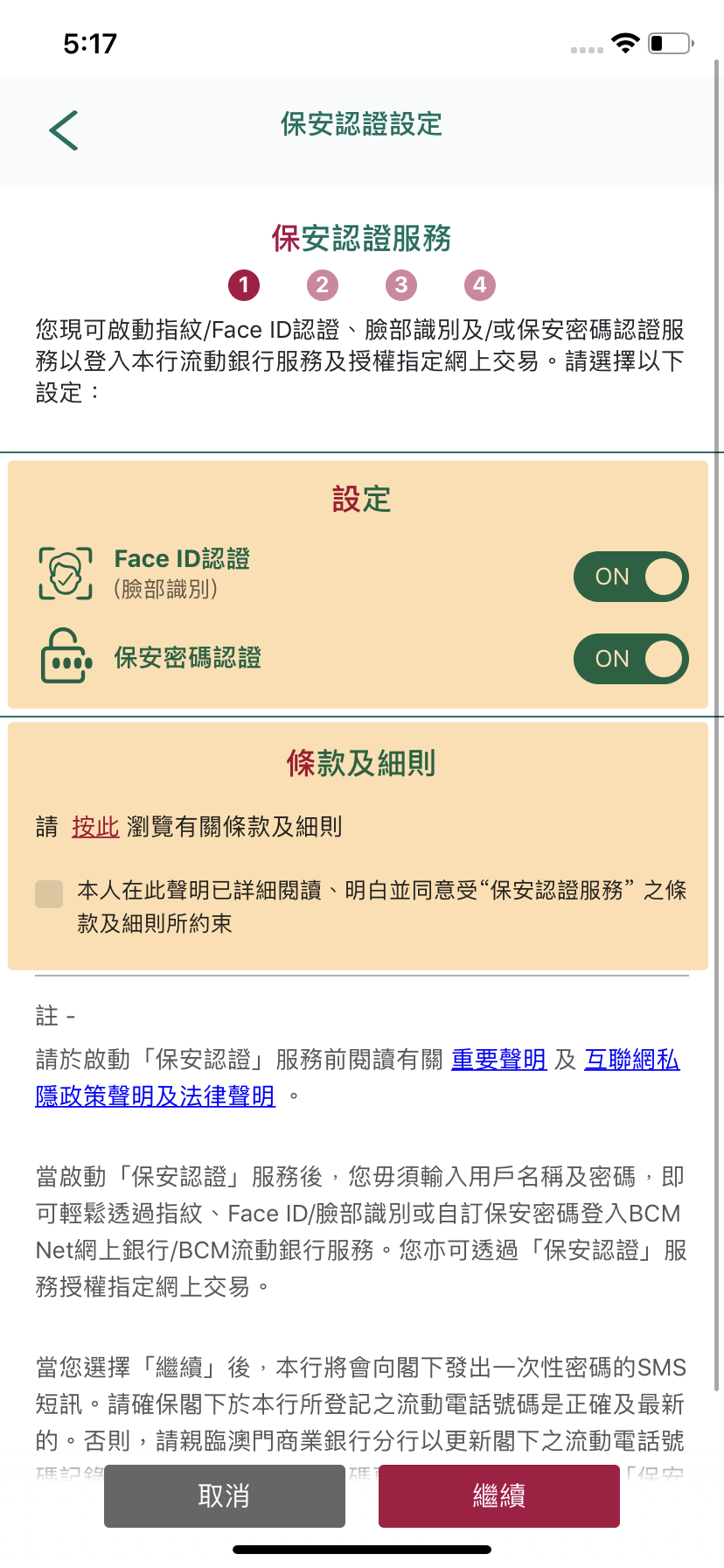This screenshot has height=1568, width=724.
Task: Disable the 保安密碼認證 switch
Action: coord(630,659)
